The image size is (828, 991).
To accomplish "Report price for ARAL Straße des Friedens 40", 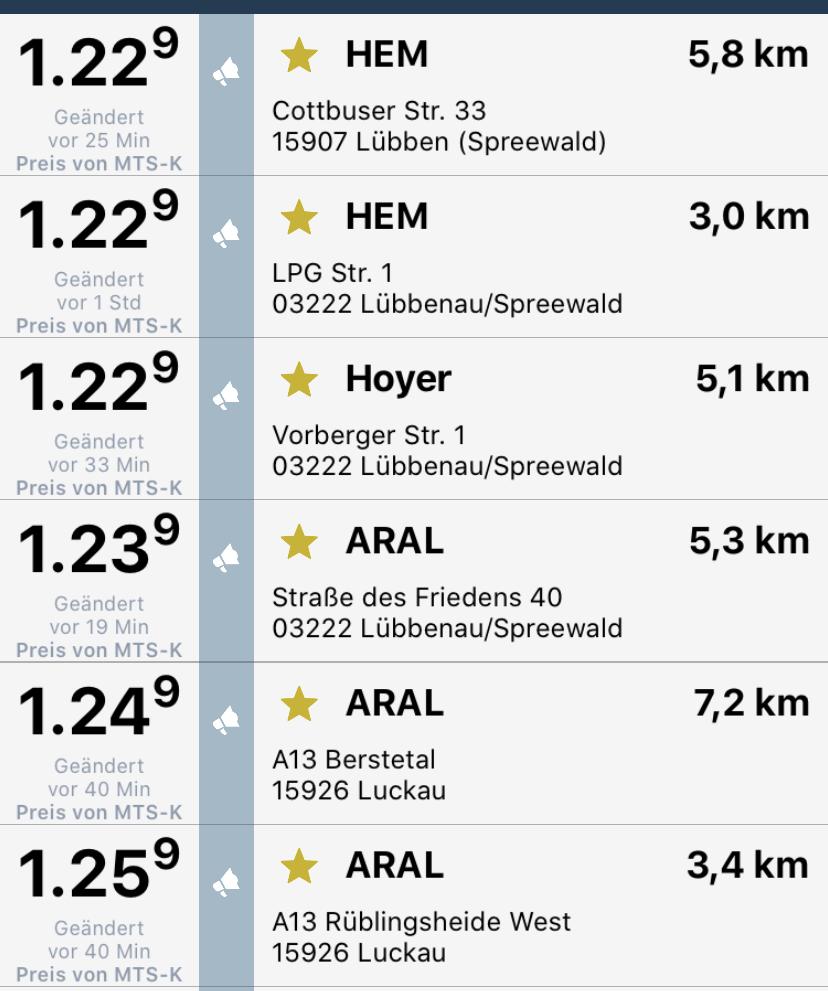I will point(227,559).
